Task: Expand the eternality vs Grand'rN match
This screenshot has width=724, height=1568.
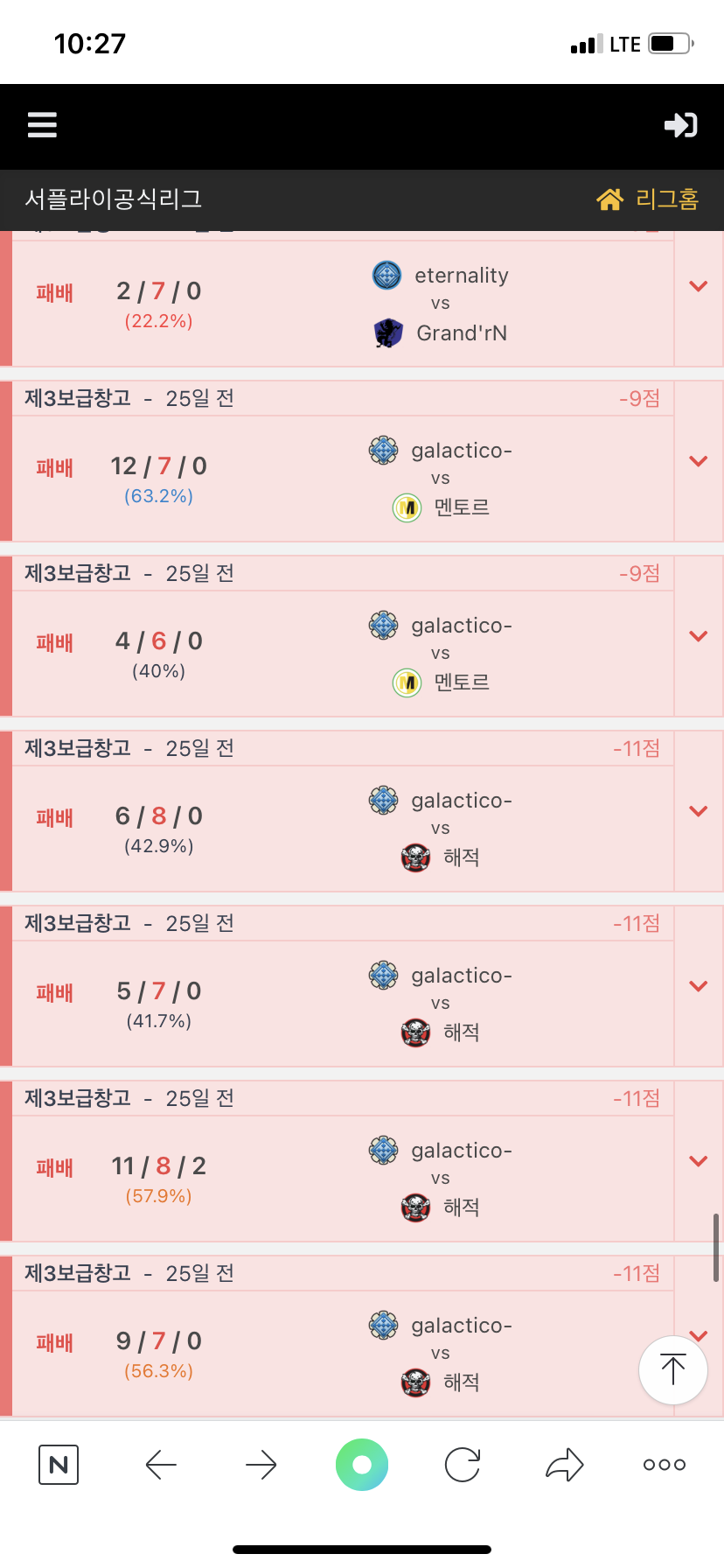Action: tap(698, 286)
